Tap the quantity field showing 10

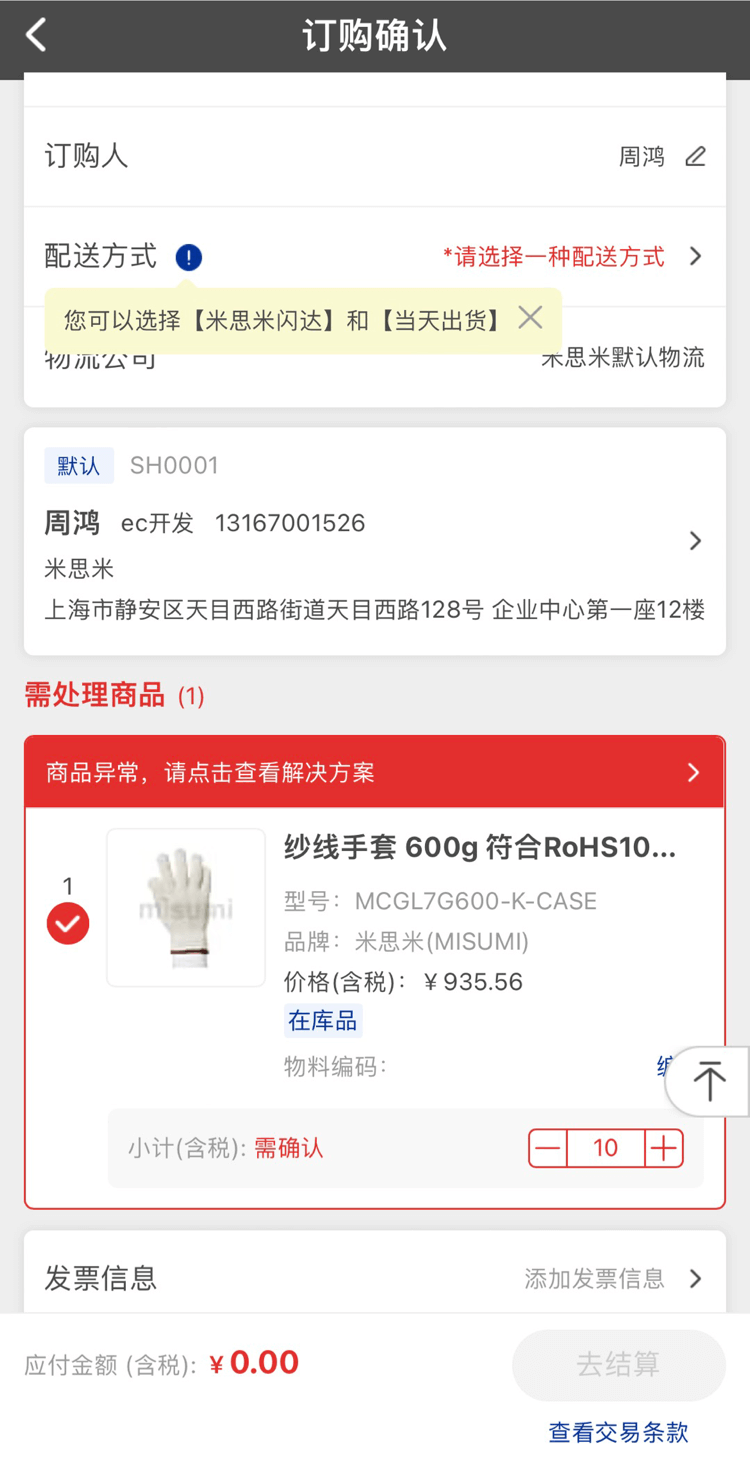pos(606,1148)
